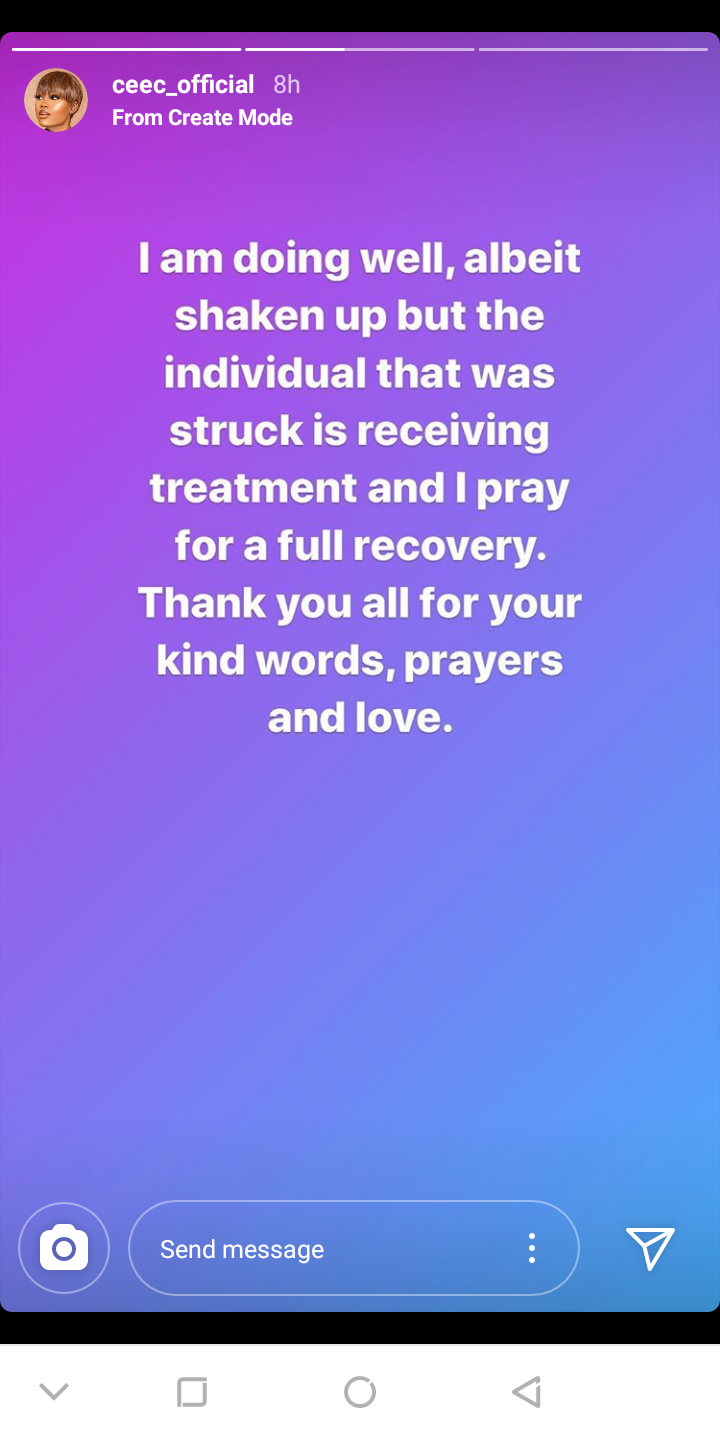Screen dimensions: 720x1440
Task: Go to the system home screen
Action: coord(360,1392)
